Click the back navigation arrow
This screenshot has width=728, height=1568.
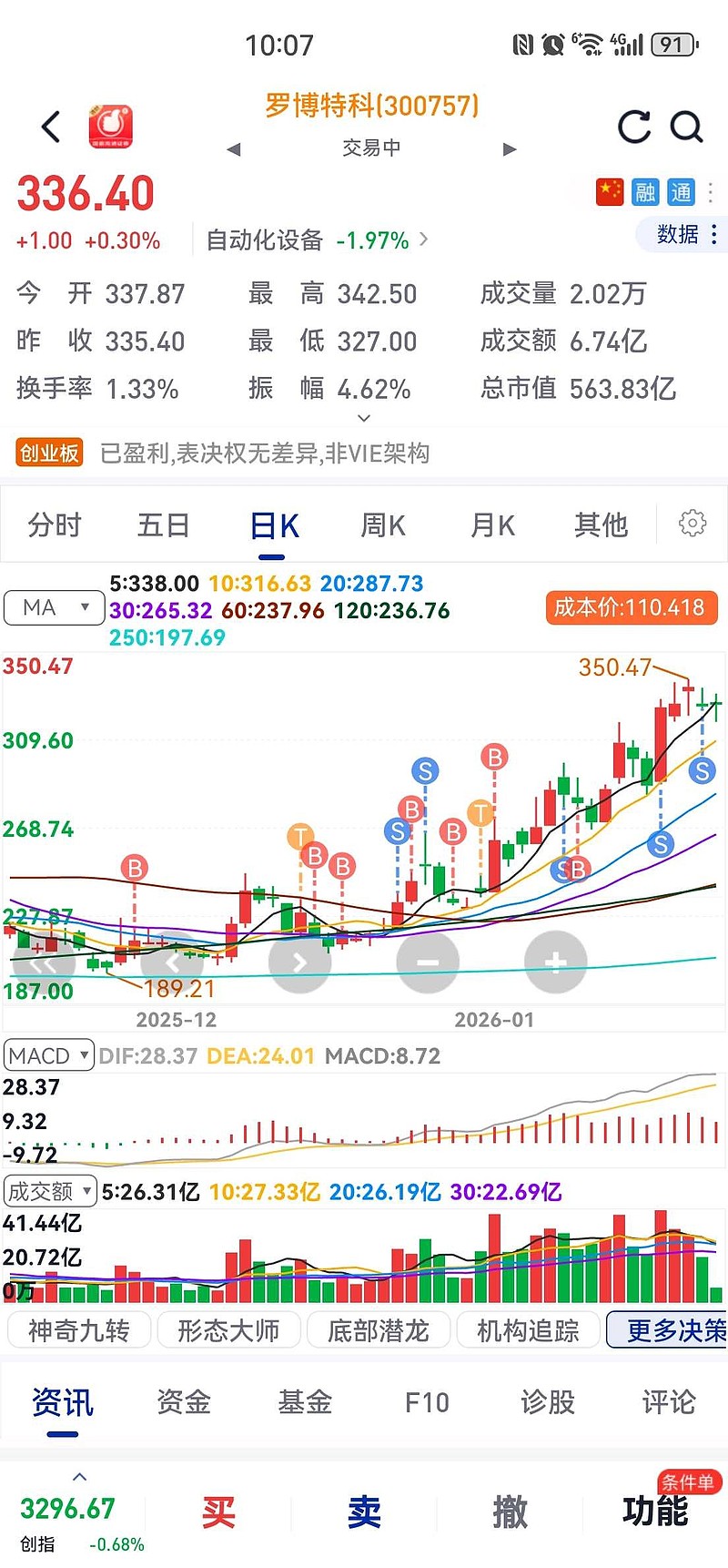tap(50, 127)
